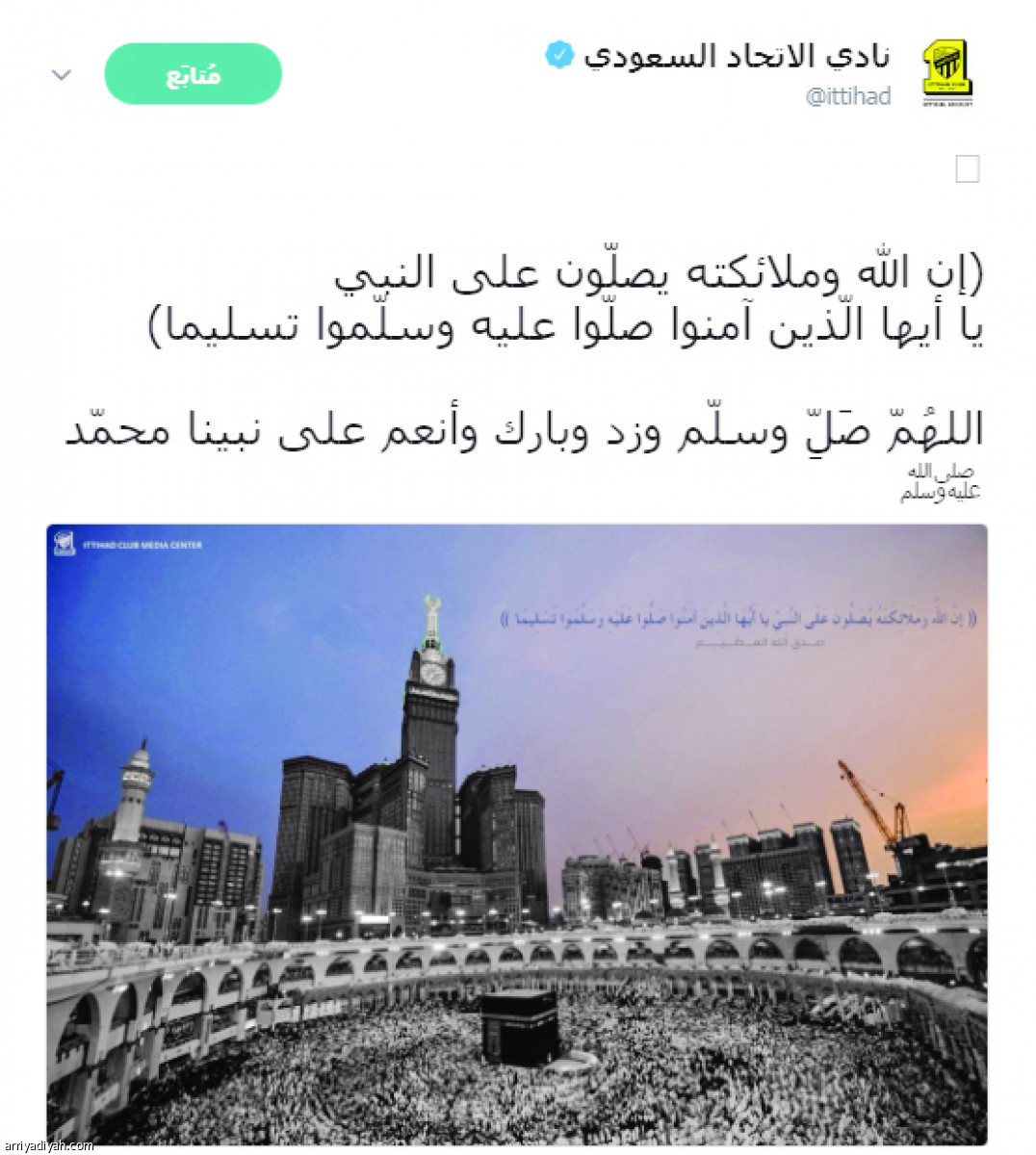1036x1155 pixels.
Task: Open the Makkah photo attached to the tweet
Action: (x=517, y=834)
